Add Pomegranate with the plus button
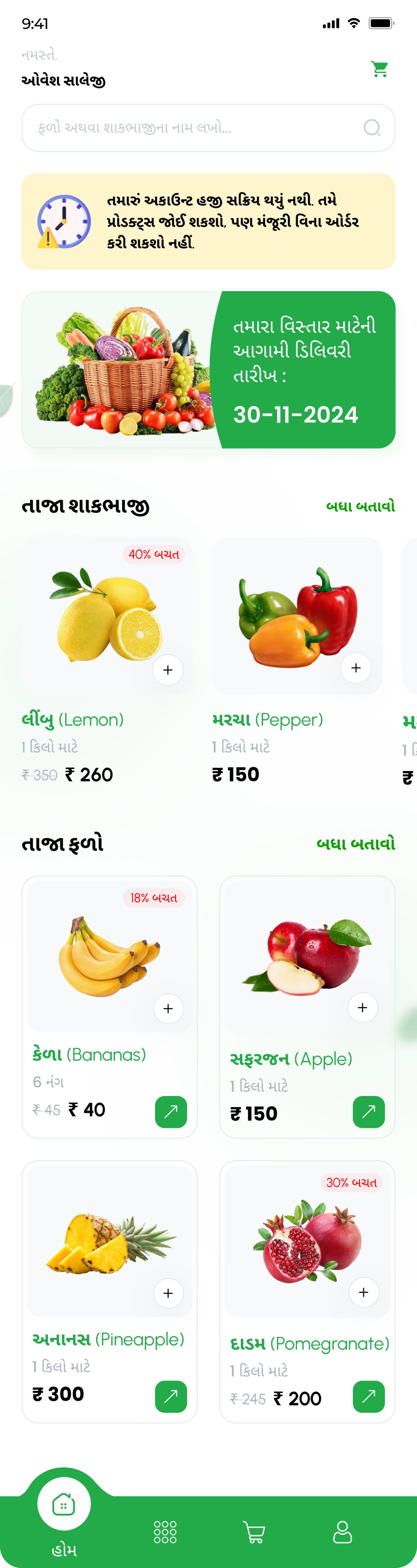This screenshot has width=417, height=1568. click(363, 1292)
